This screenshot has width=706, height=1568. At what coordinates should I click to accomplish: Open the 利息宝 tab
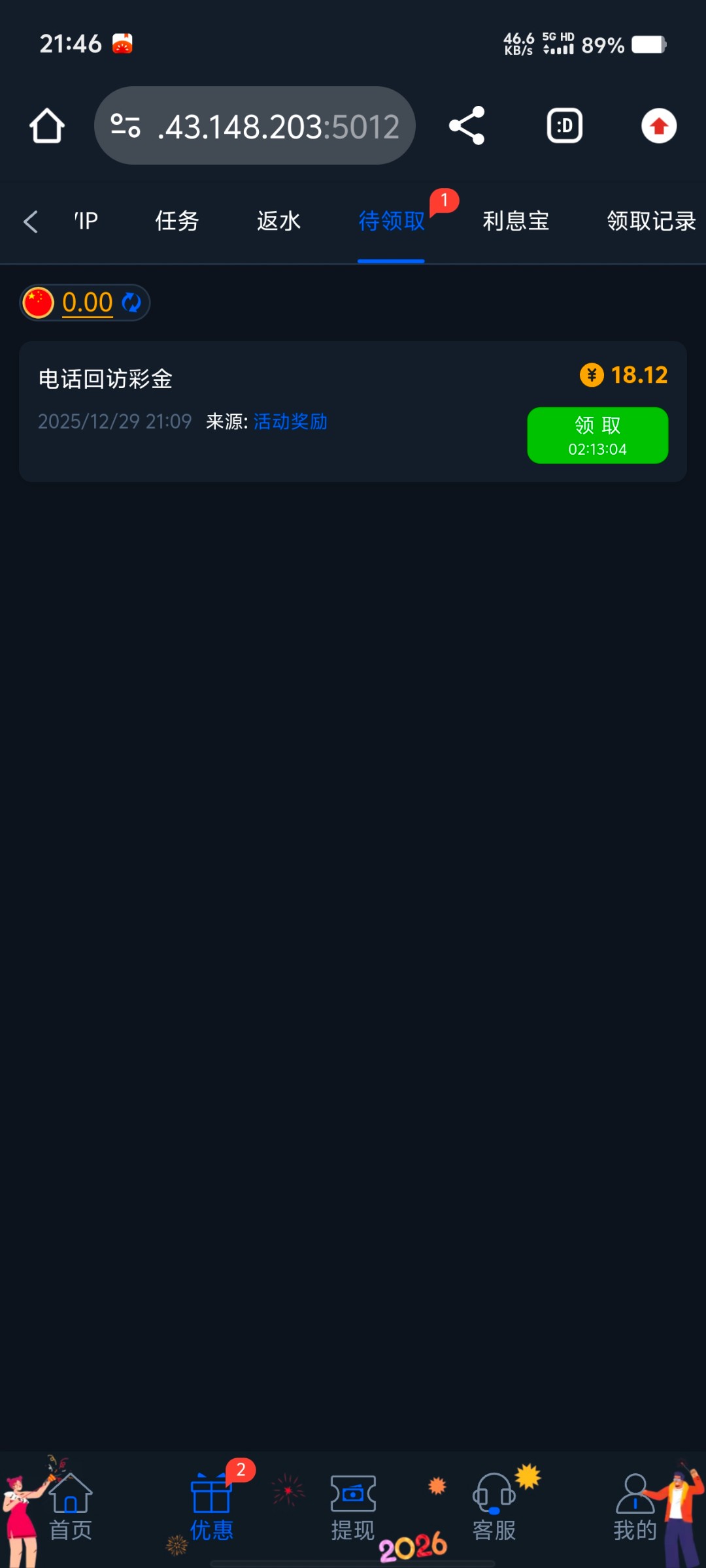[x=515, y=221]
